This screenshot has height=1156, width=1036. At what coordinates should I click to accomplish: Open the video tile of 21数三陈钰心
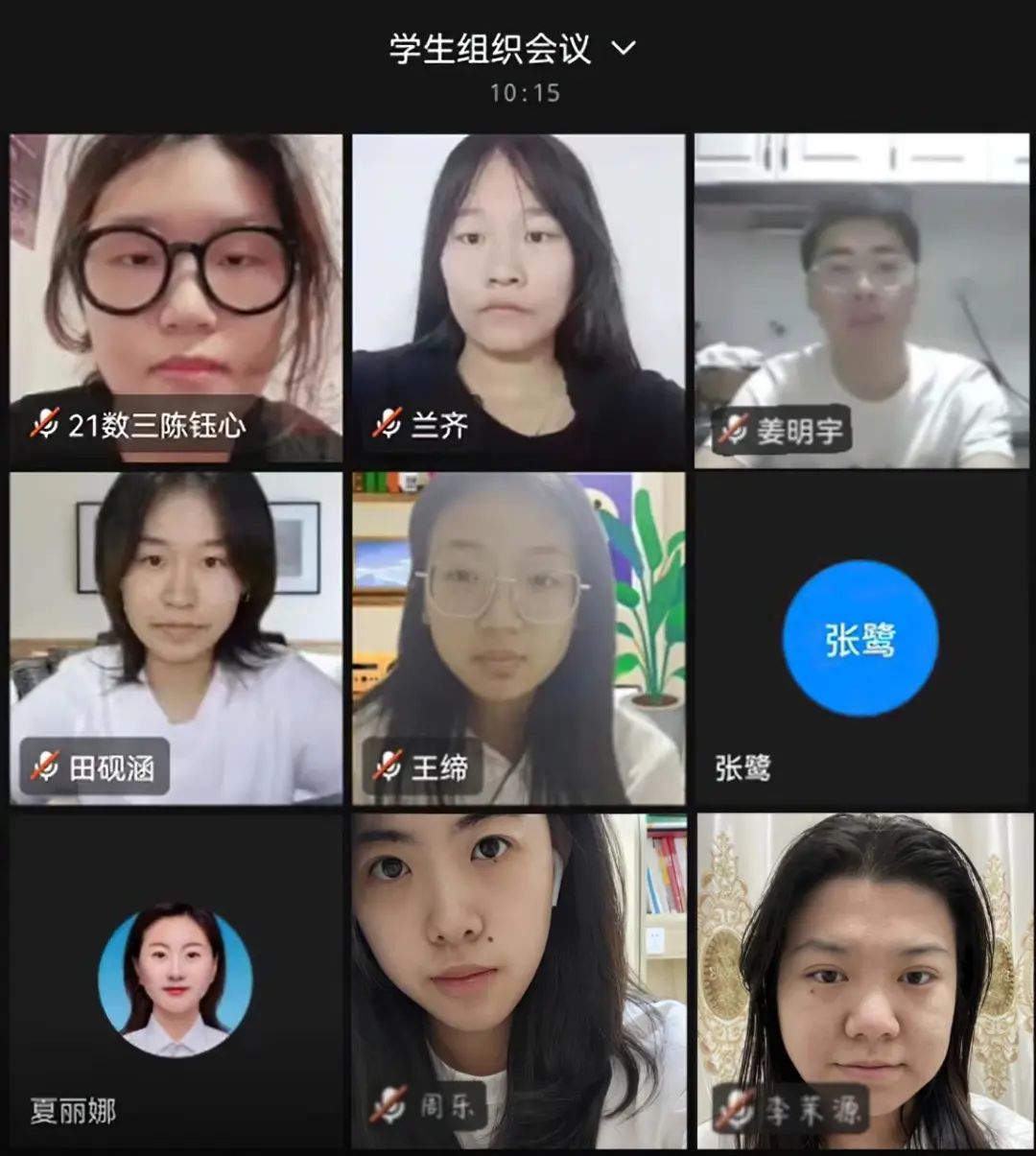(176, 298)
